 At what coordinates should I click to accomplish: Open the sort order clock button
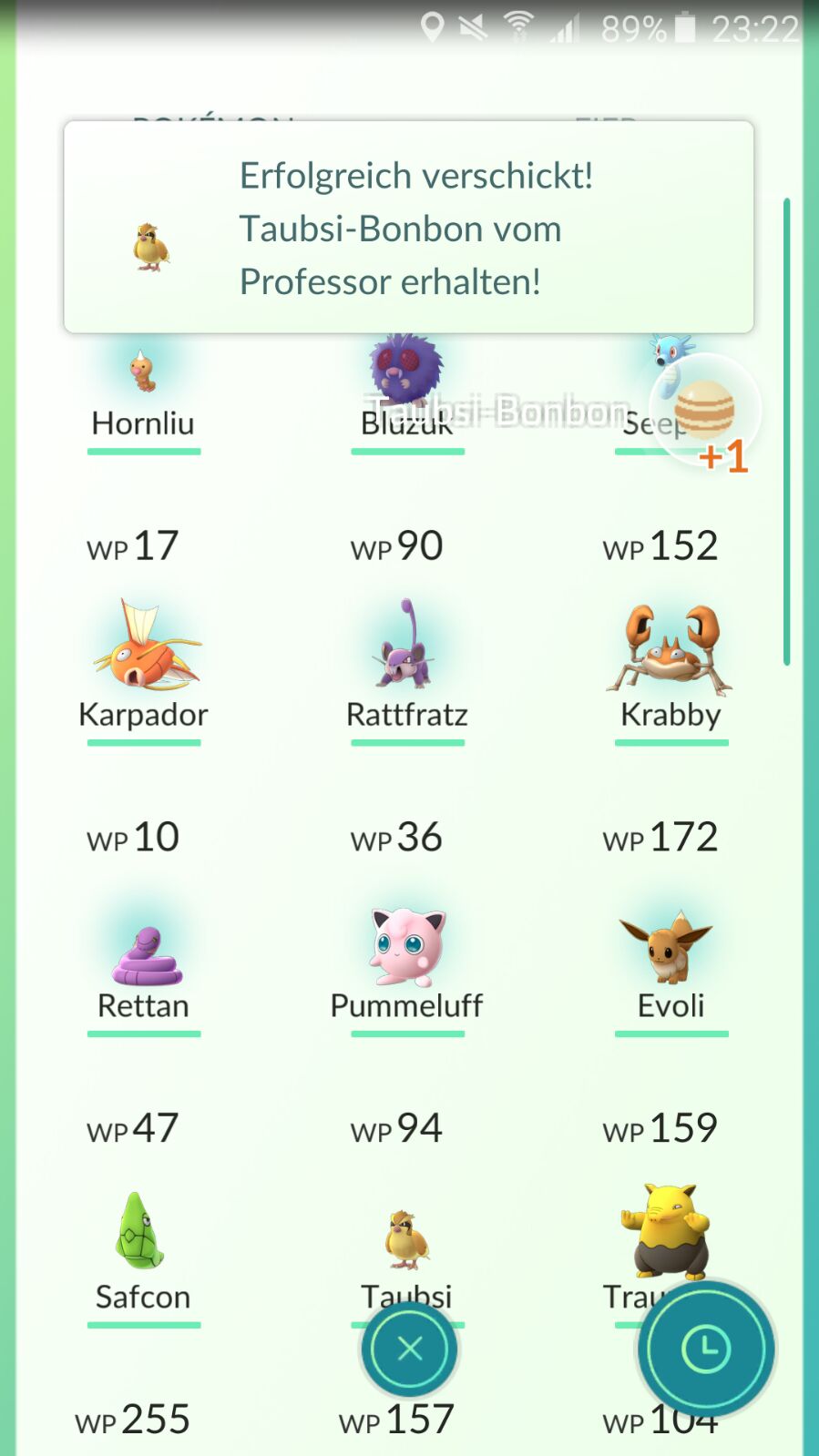click(705, 1349)
